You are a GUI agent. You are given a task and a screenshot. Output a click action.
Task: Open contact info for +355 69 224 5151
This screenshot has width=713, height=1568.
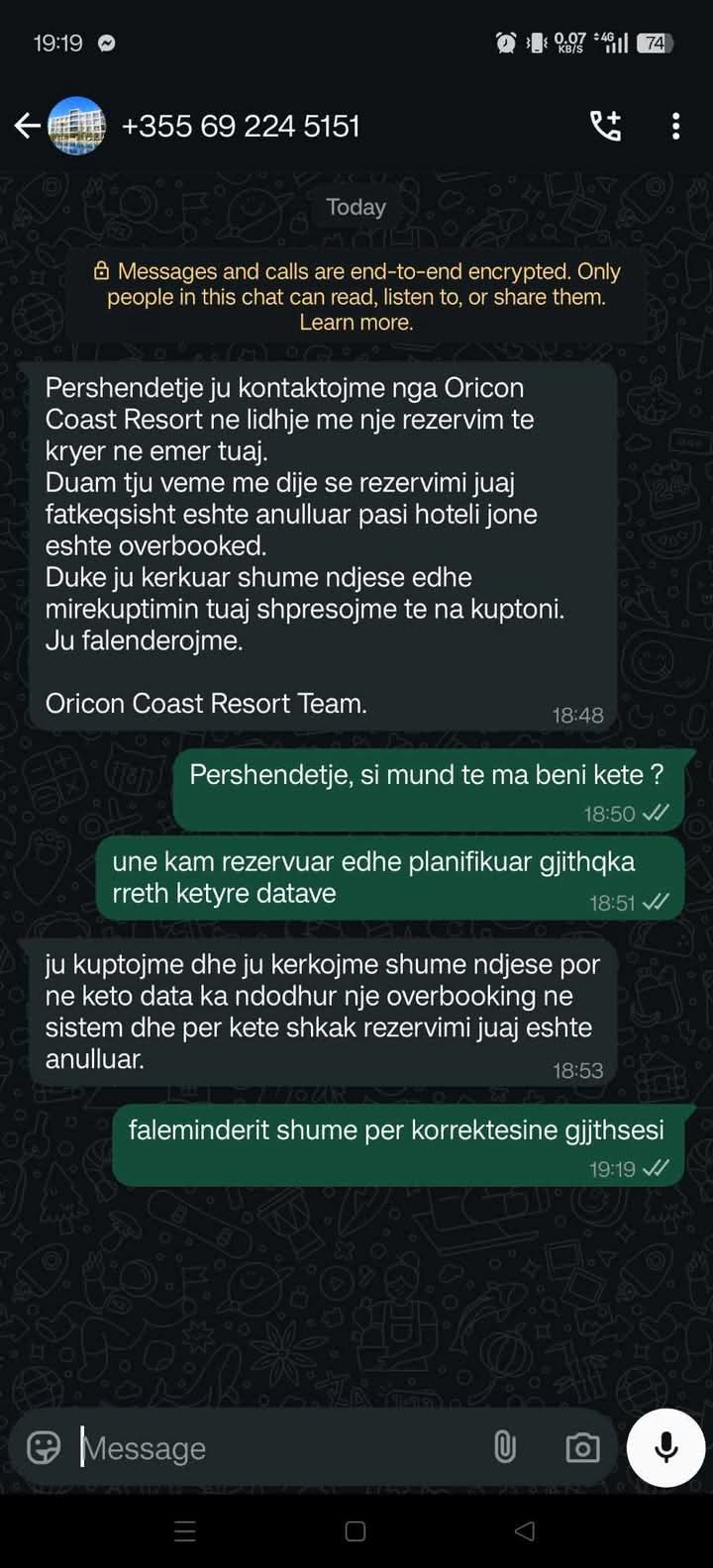[240, 127]
